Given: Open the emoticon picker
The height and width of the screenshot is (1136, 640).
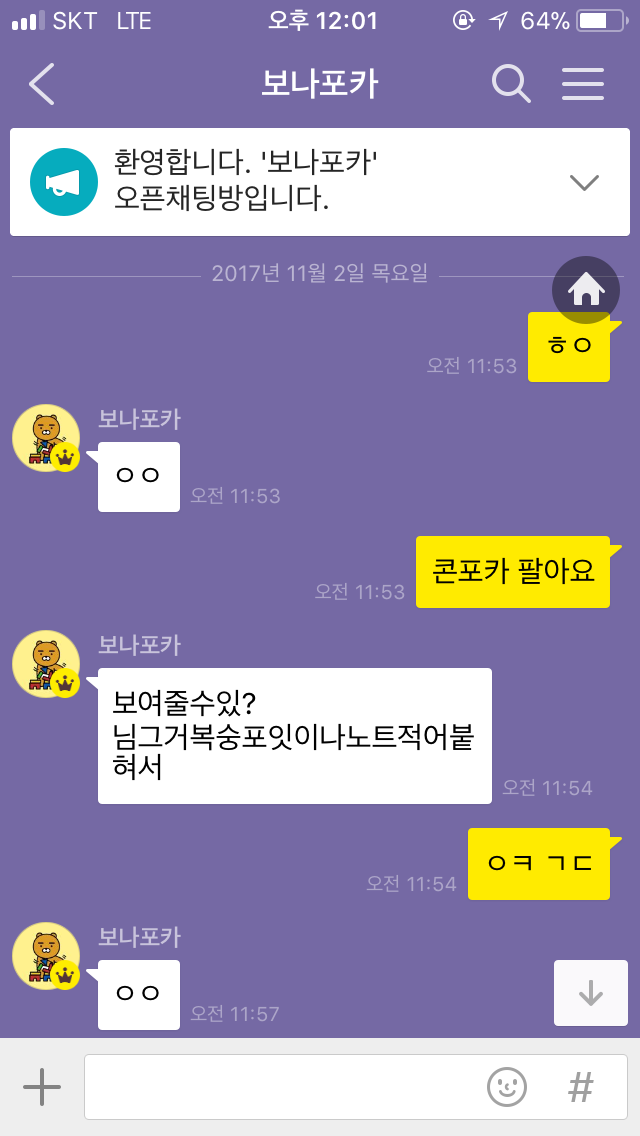Looking at the screenshot, I should [507, 1086].
